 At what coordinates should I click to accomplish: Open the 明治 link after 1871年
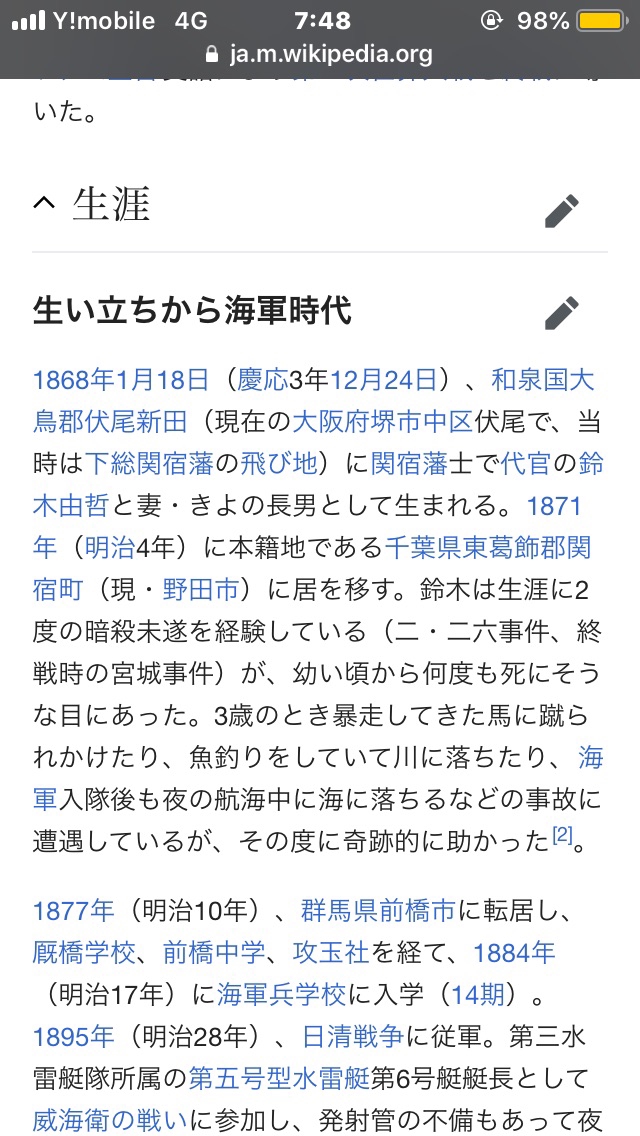click(x=110, y=547)
